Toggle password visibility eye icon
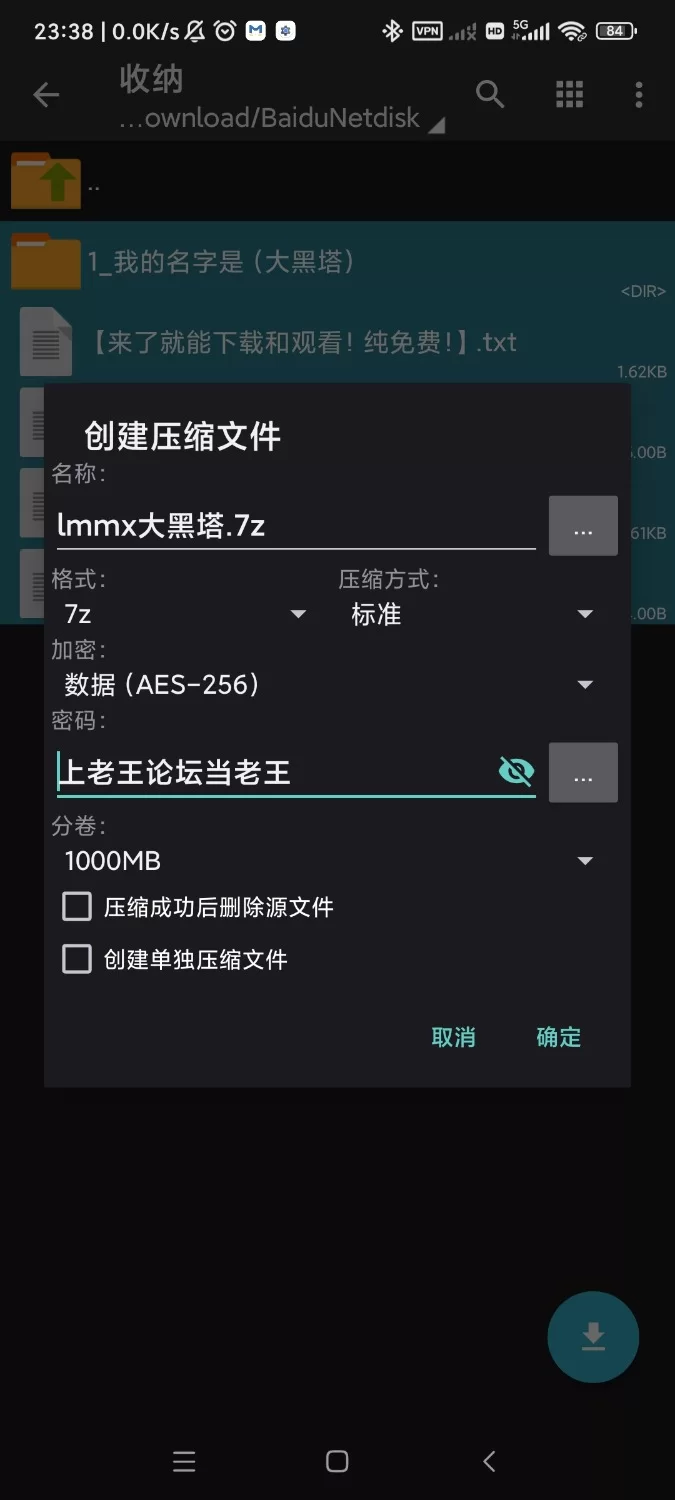The image size is (675, 1500). (516, 771)
